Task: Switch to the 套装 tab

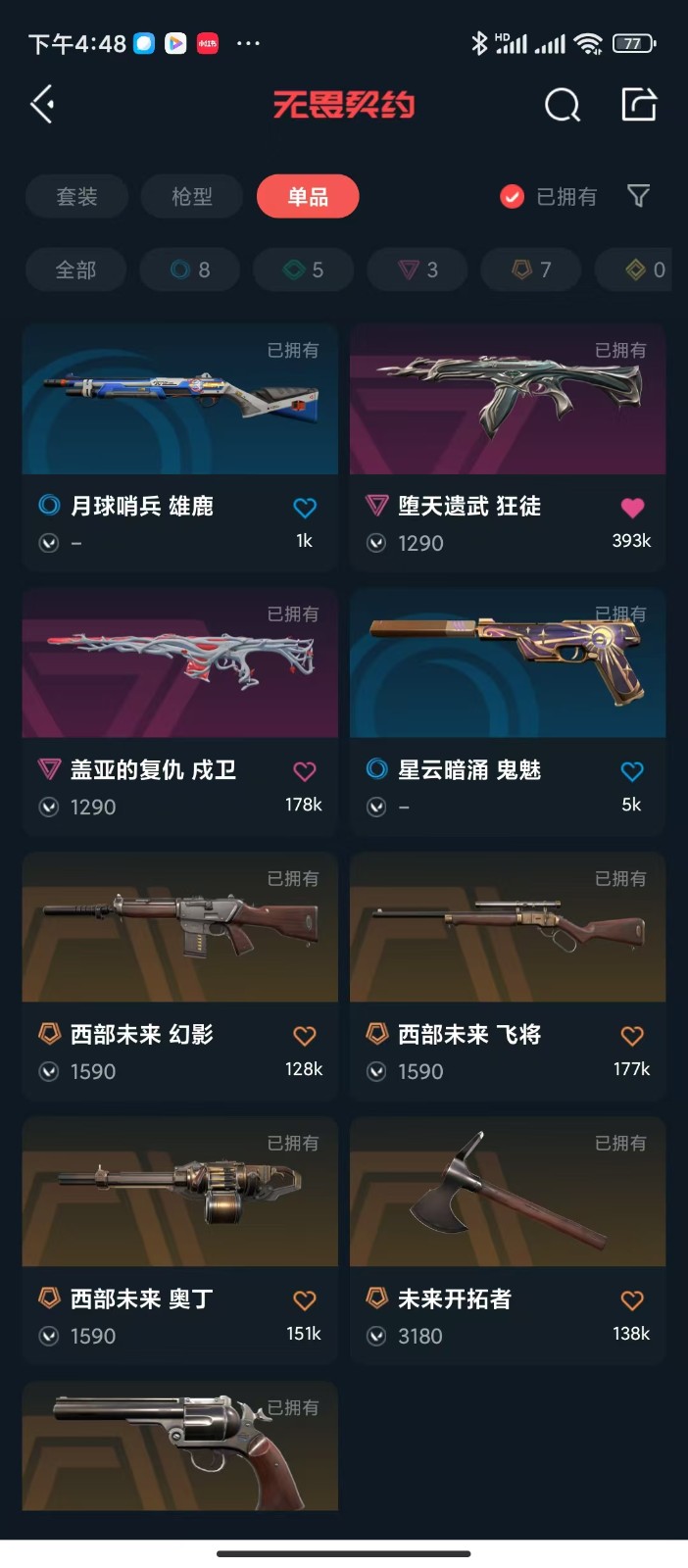Action: pyautogui.click(x=76, y=196)
